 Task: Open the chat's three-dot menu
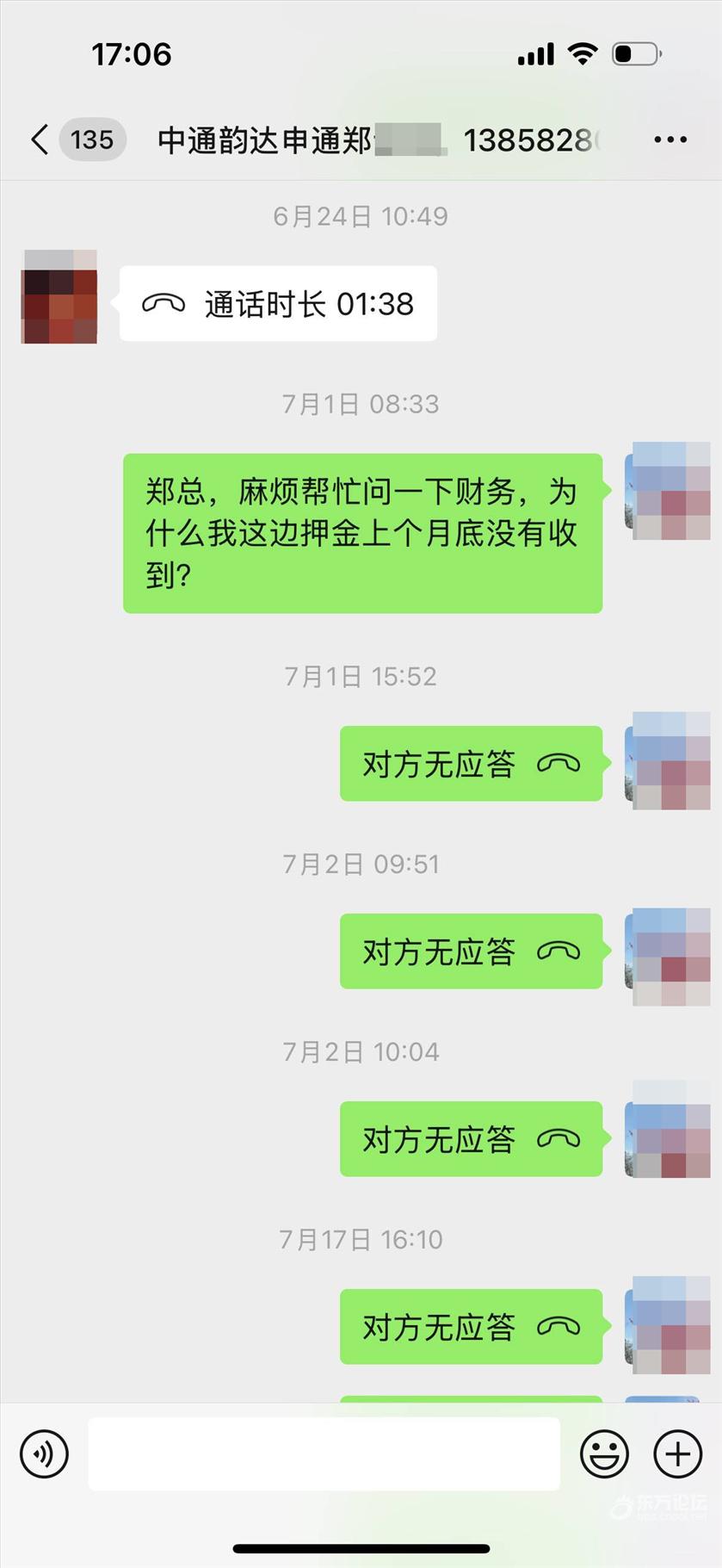click(x=670, y=139)
